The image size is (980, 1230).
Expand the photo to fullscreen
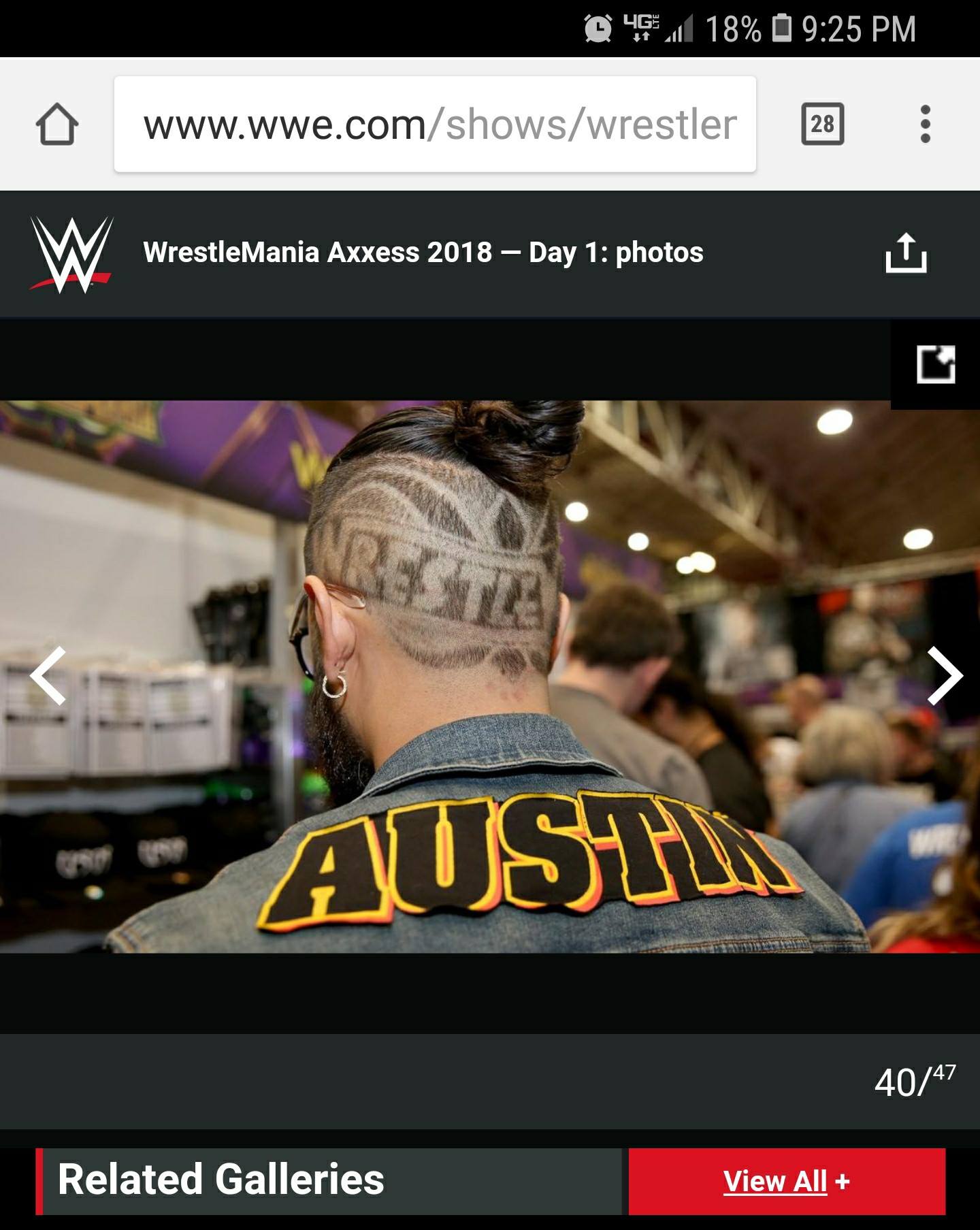935,364
